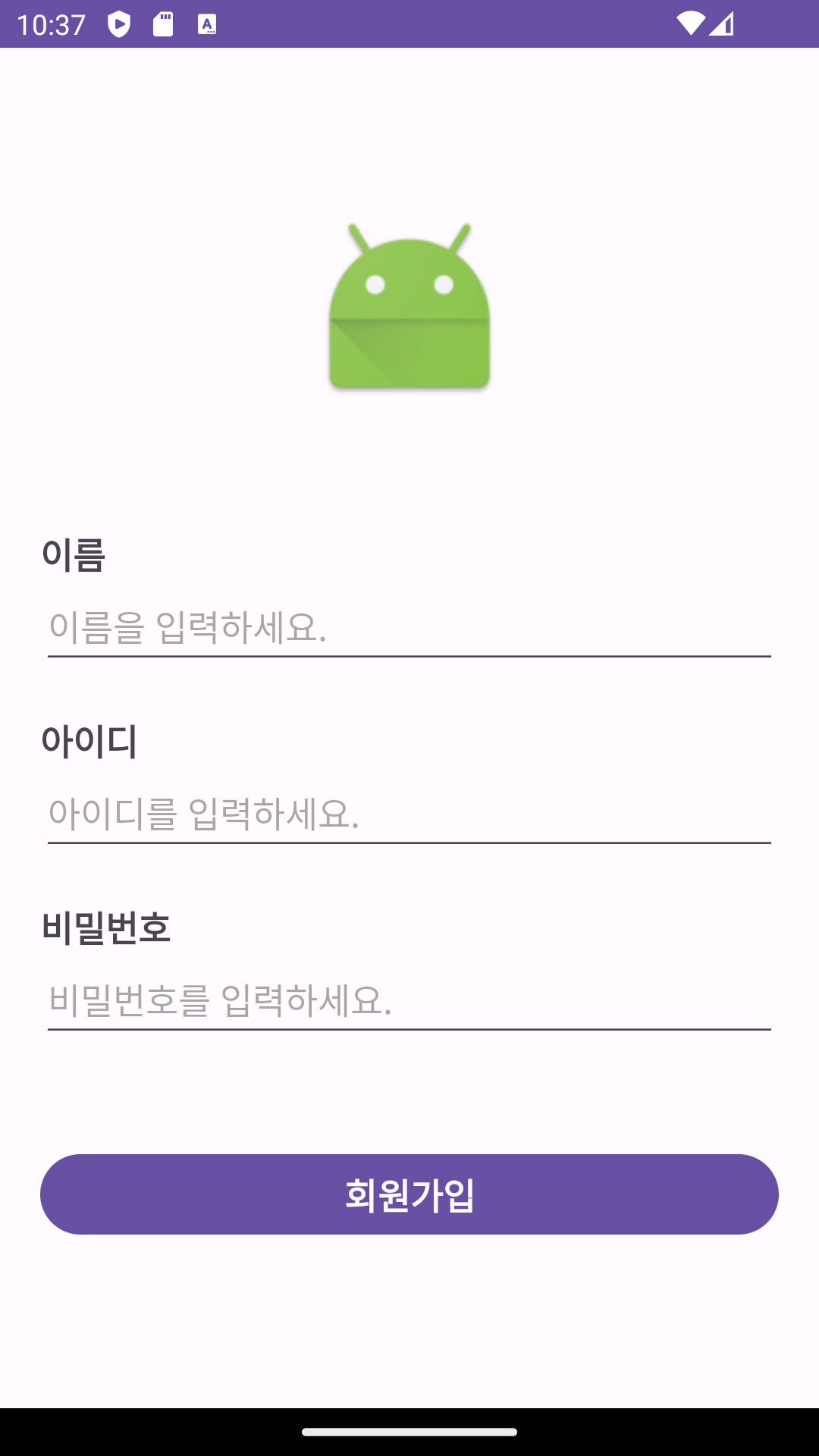
Task: Select the password field '비밀번호를 입력하세요.'
Action: click(x=409, y=1001)
